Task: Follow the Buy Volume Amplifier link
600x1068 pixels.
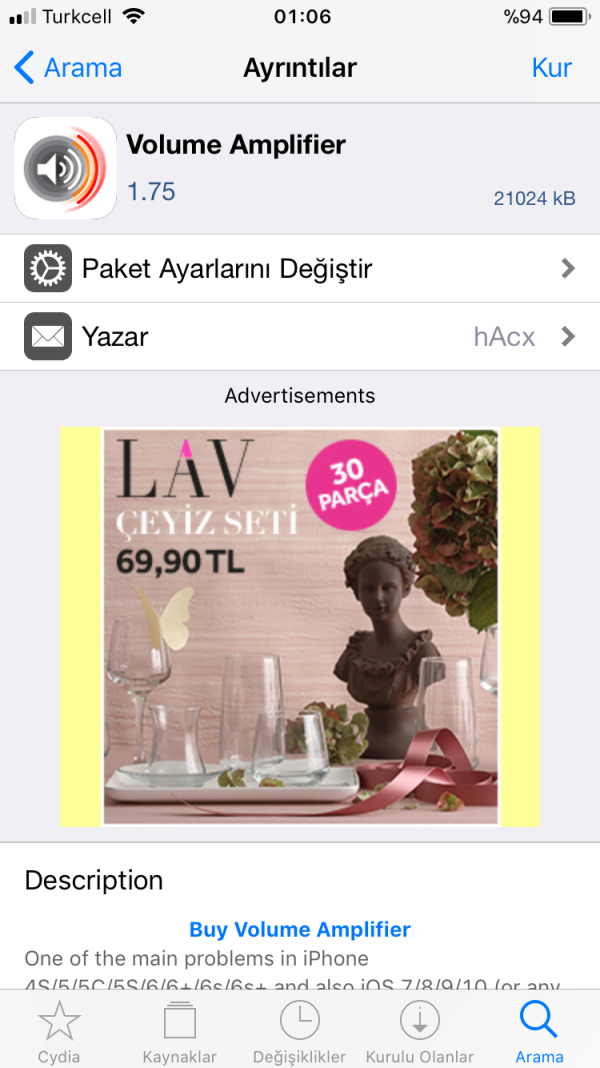Action: (300, 929)
